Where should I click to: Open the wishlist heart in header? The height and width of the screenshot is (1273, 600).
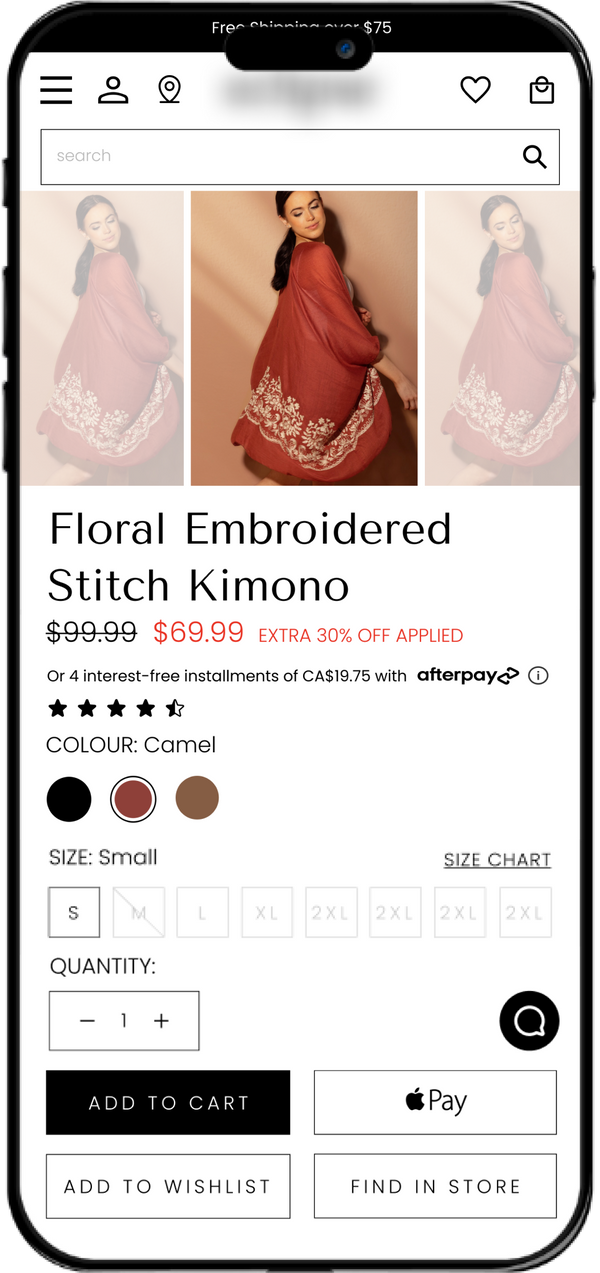(x=475, y=90)
